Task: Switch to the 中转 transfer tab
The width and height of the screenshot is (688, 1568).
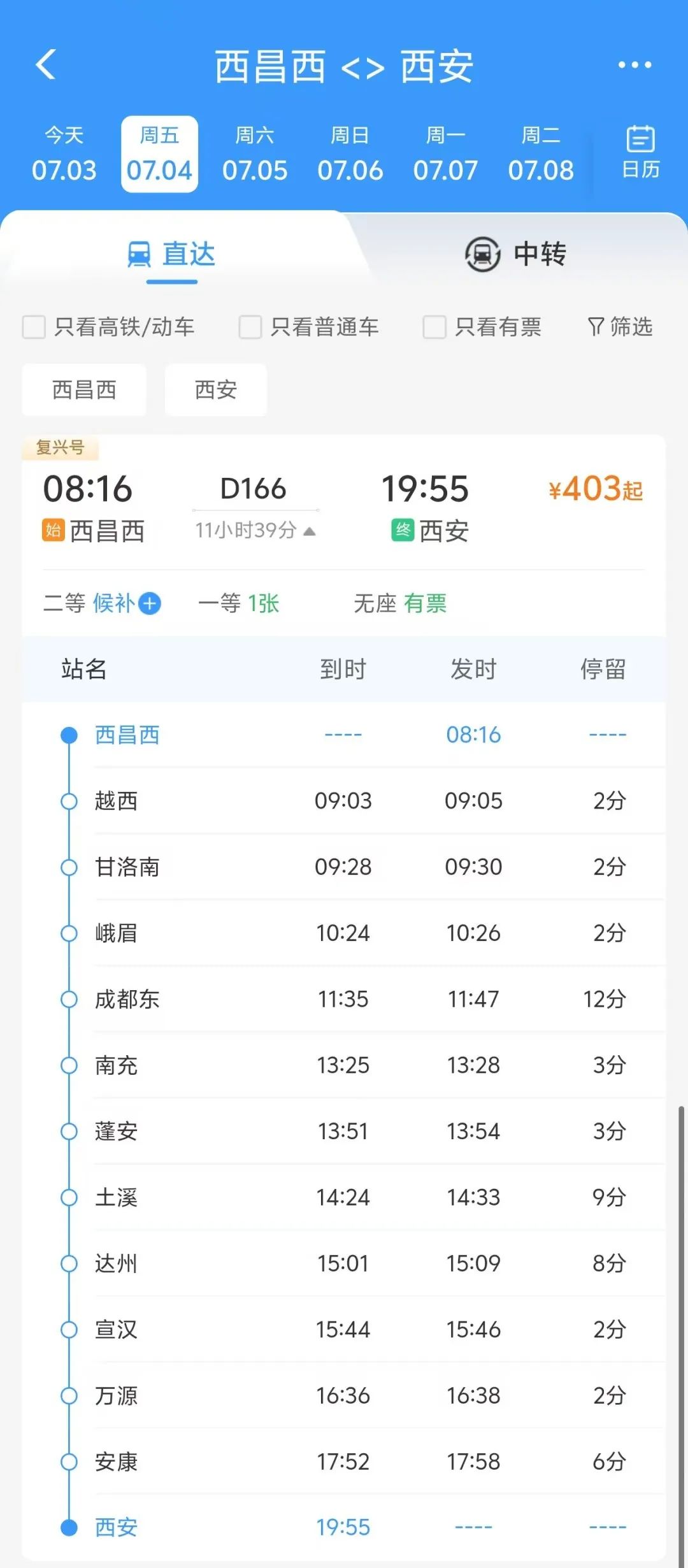Action: (516, 254)
